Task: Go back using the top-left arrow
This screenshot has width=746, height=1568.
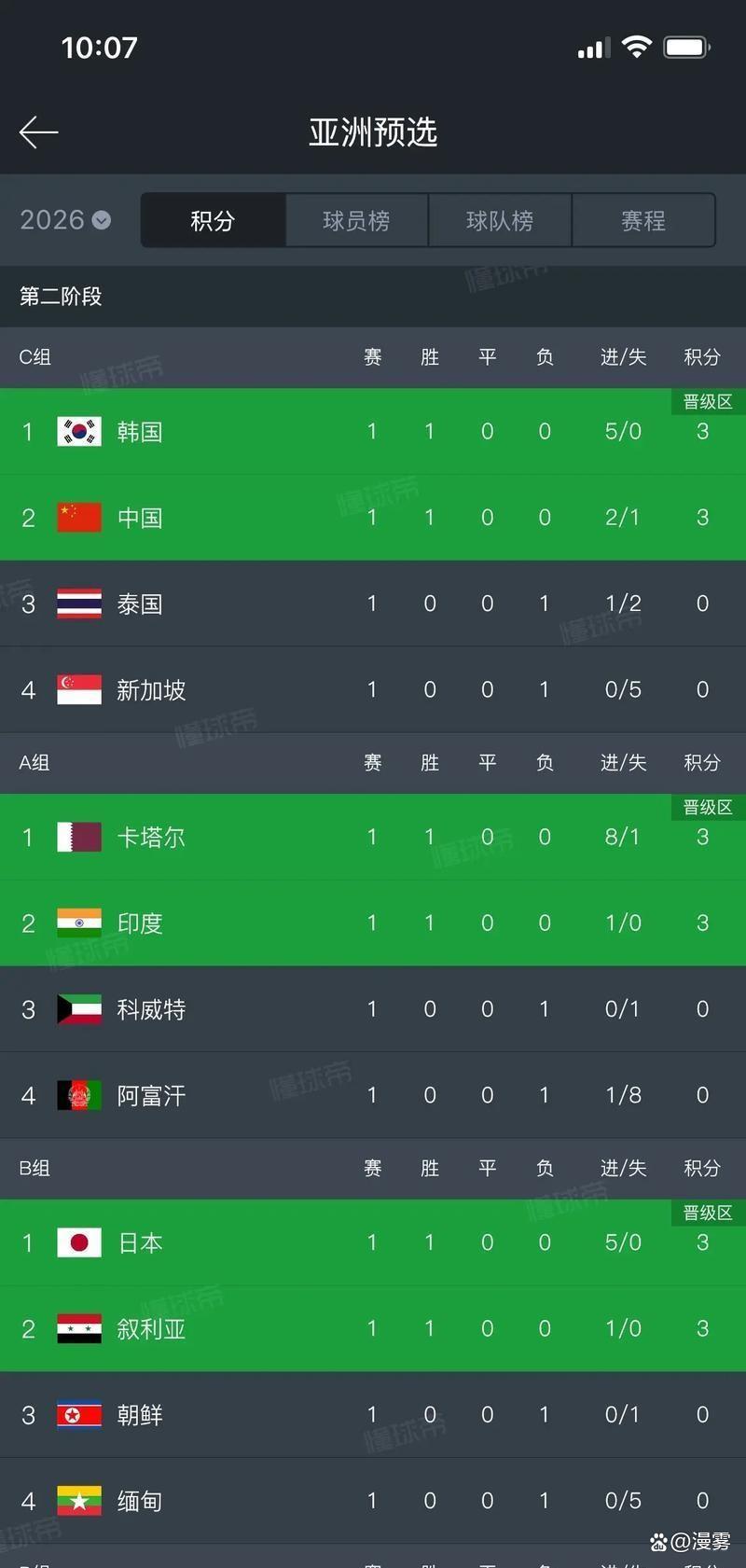Action: tap(39, 132)
